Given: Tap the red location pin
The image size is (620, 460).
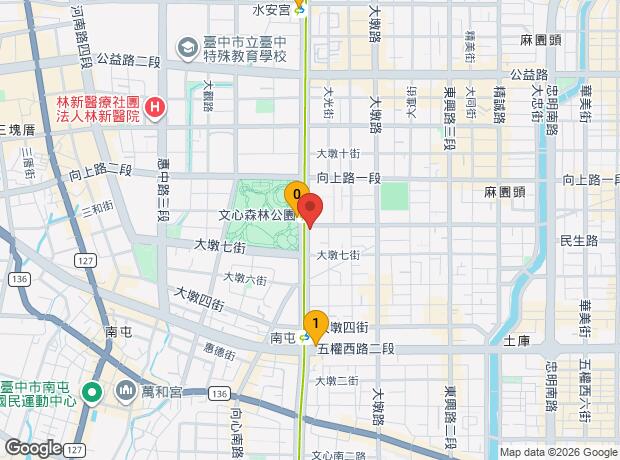Looking at the screenshot, I should pos(310,208).
